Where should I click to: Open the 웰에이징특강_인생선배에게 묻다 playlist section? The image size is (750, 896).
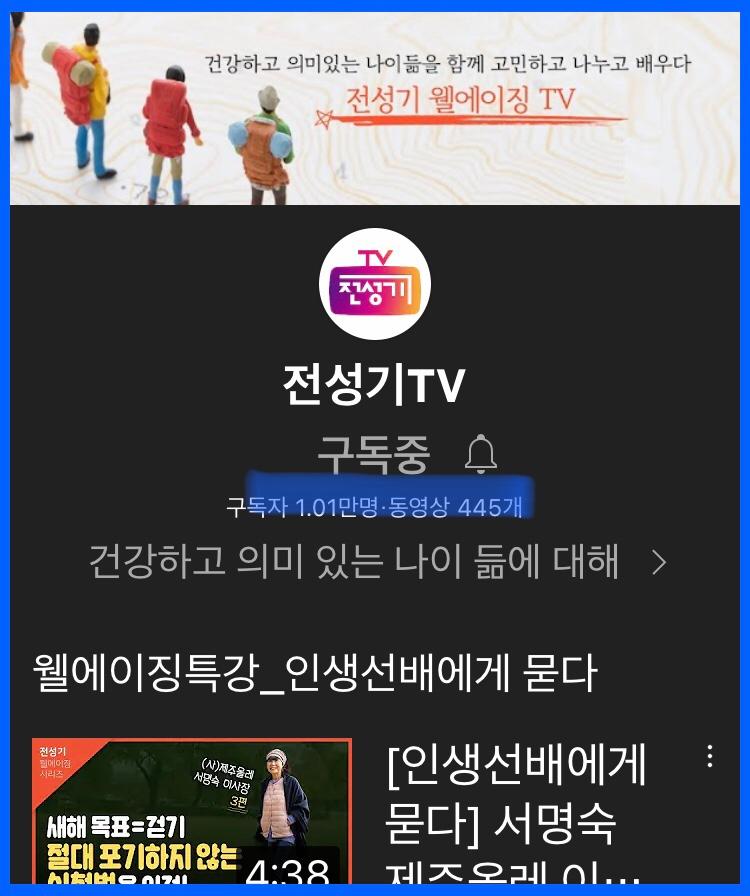(x=314, y=674)
